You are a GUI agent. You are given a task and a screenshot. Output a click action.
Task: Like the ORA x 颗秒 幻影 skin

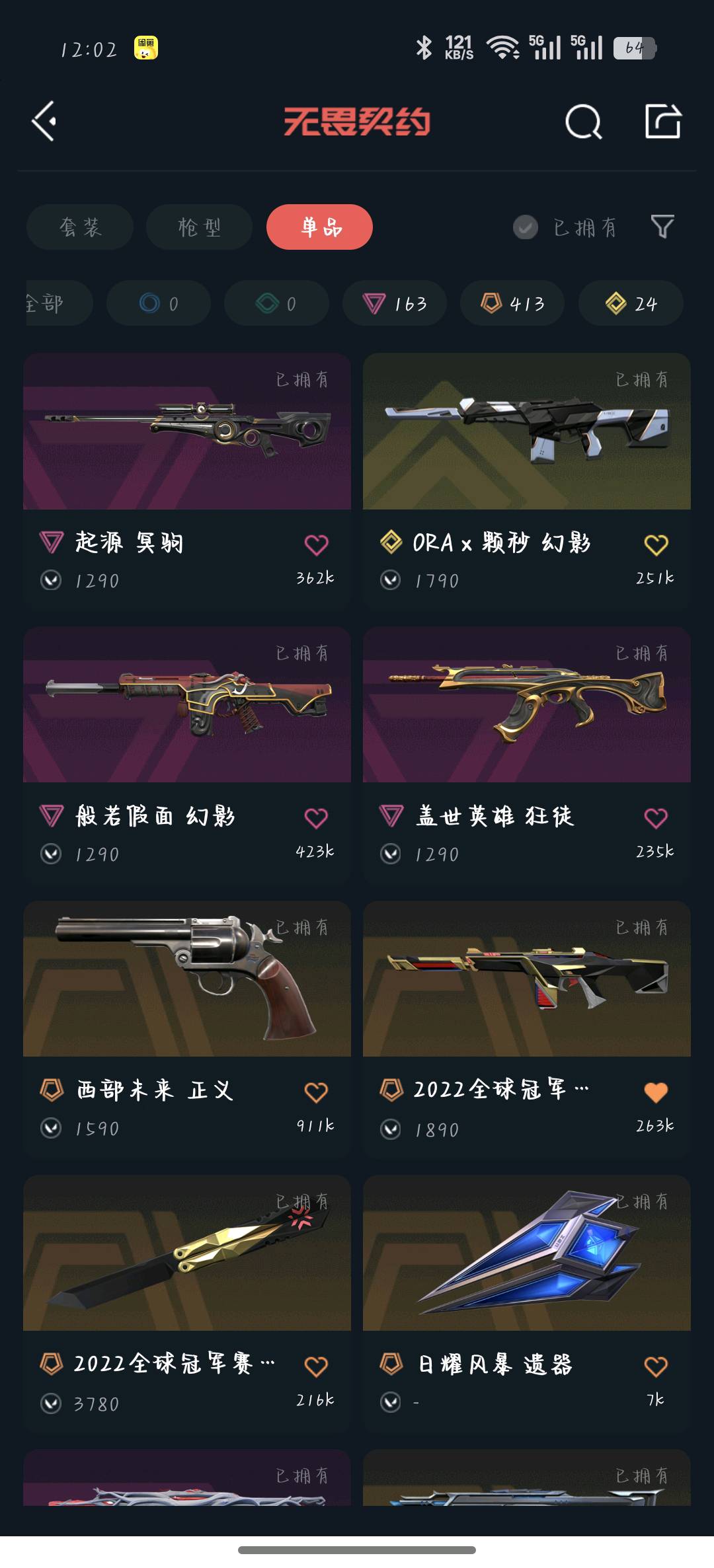[656, 545]
